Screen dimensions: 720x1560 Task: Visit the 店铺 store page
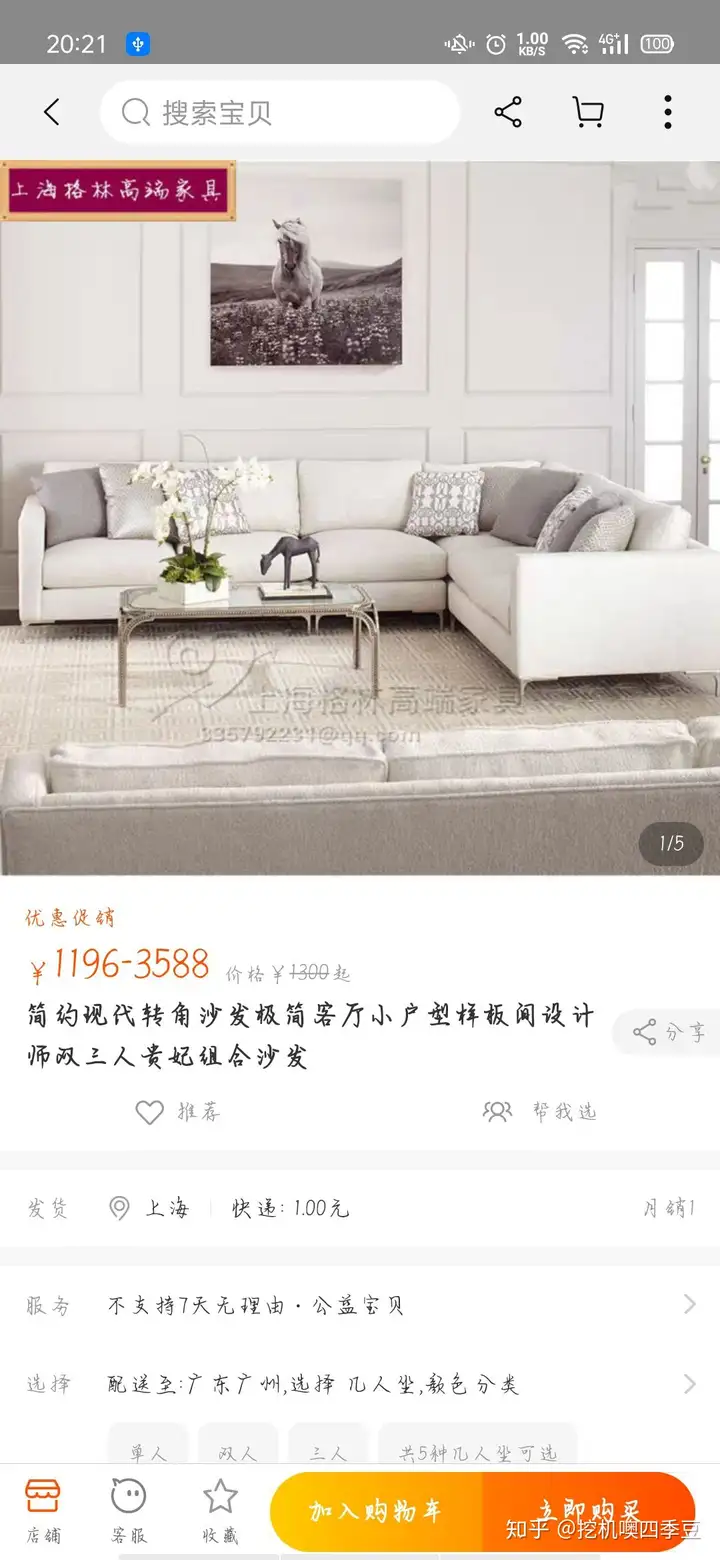click(42, 1510)
